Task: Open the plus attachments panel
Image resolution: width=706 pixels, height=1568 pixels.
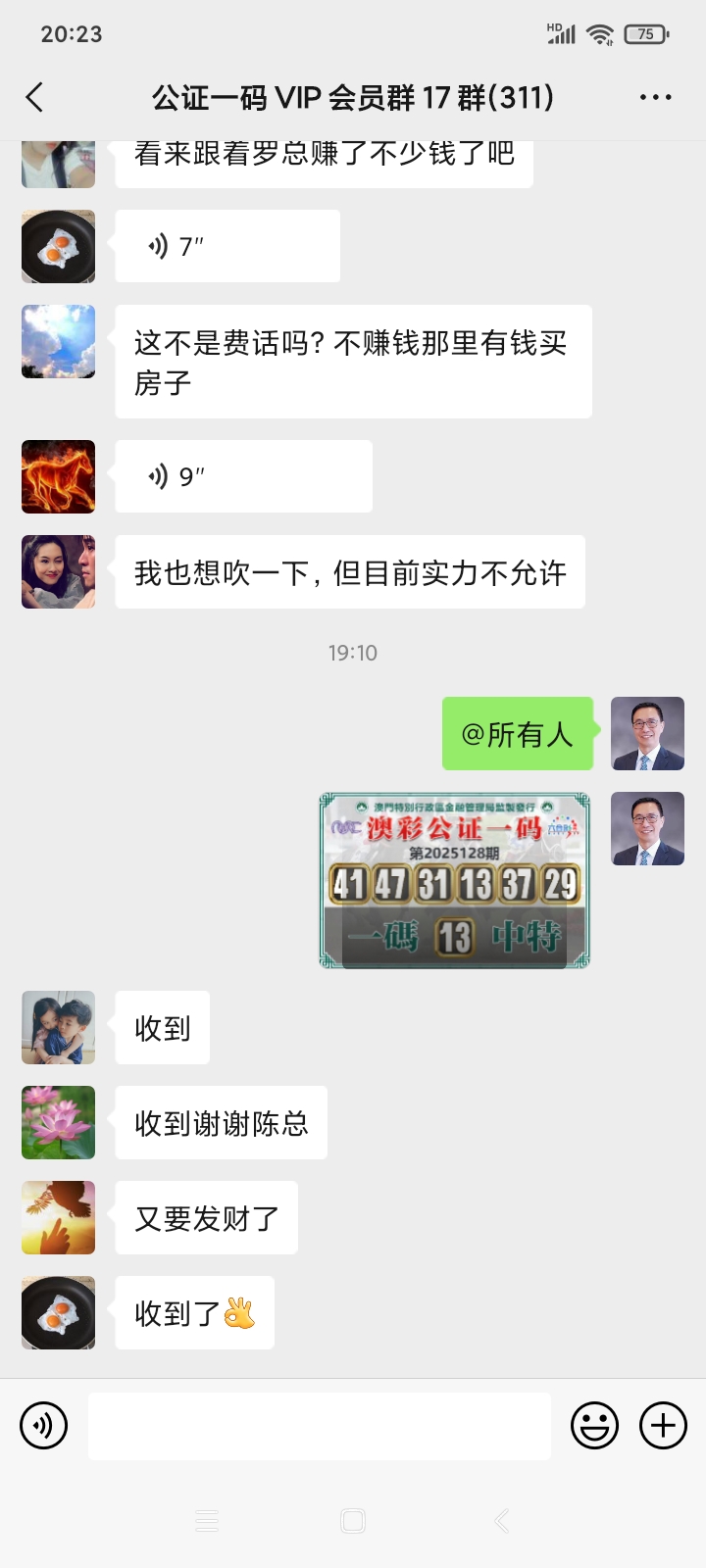Action: 663,1425
